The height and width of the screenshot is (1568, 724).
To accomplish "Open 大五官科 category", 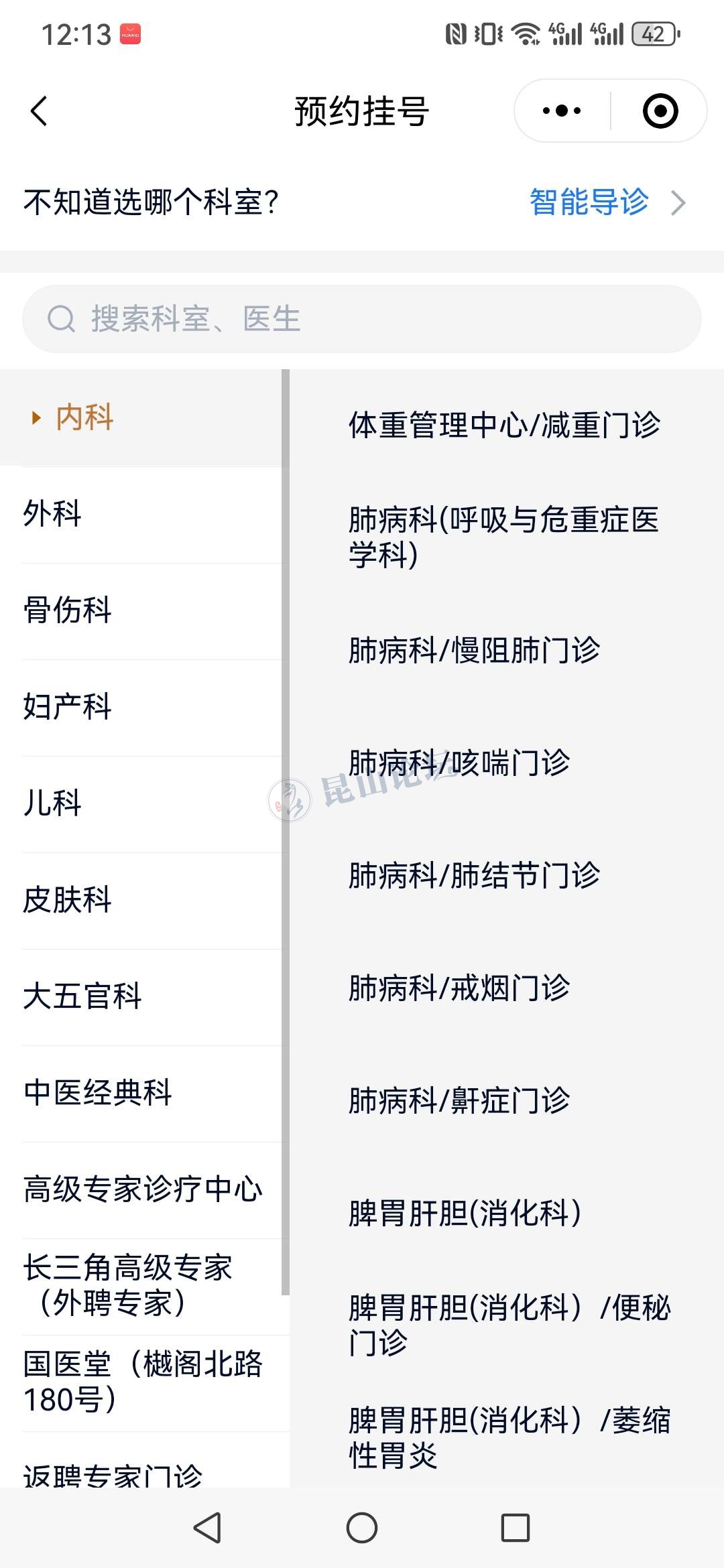I will (82, 996).
